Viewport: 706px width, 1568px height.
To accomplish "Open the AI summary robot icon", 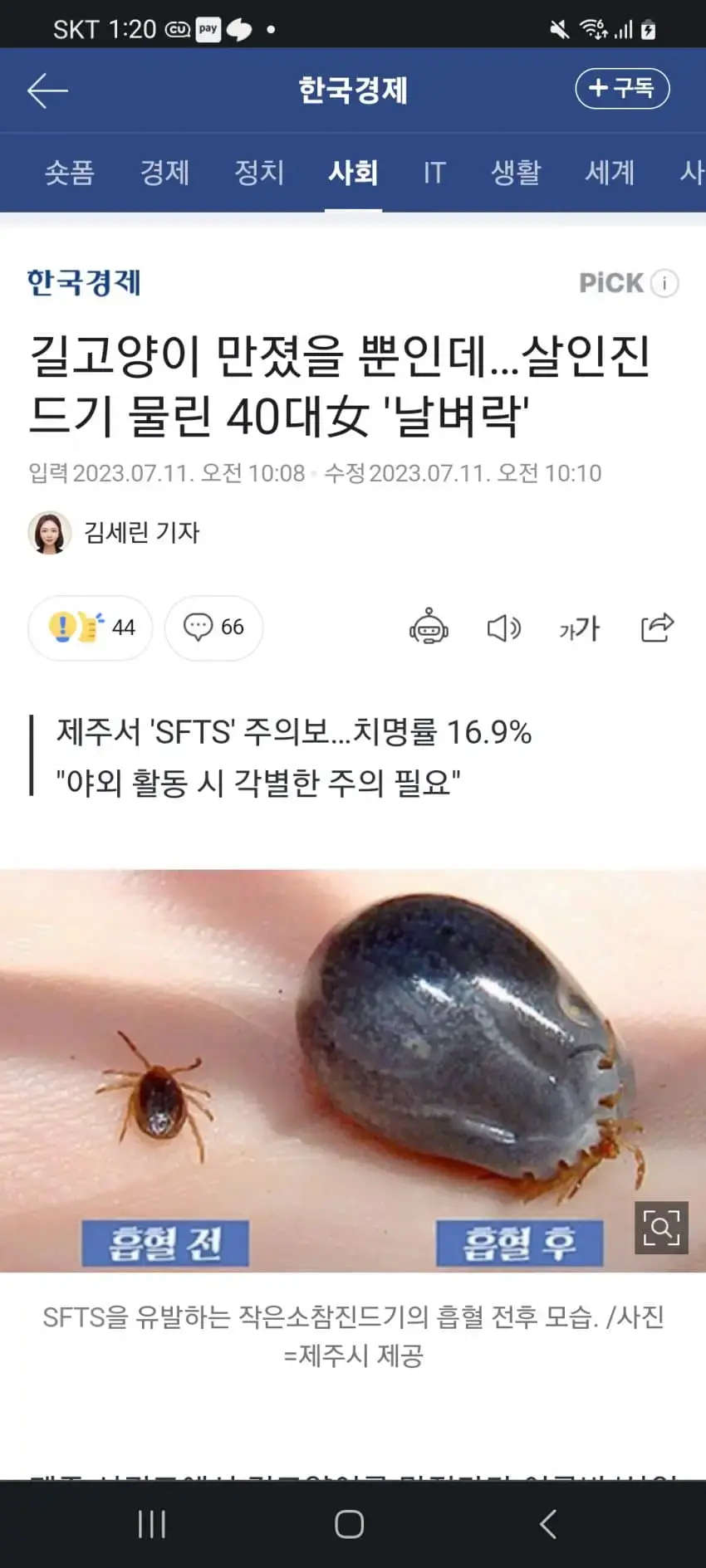I will pos(429,628).
